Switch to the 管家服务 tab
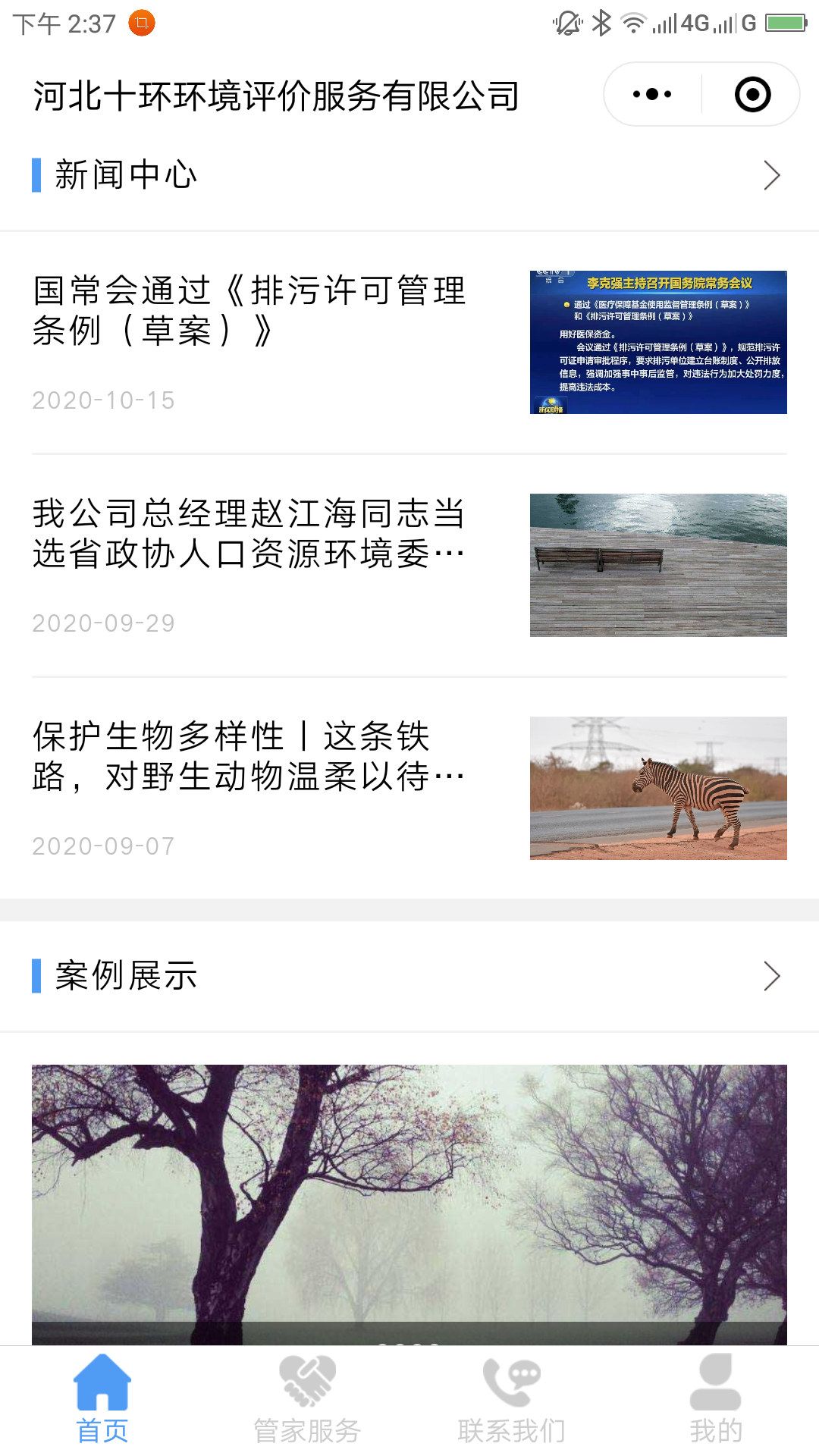 (x=307, y=1400)
